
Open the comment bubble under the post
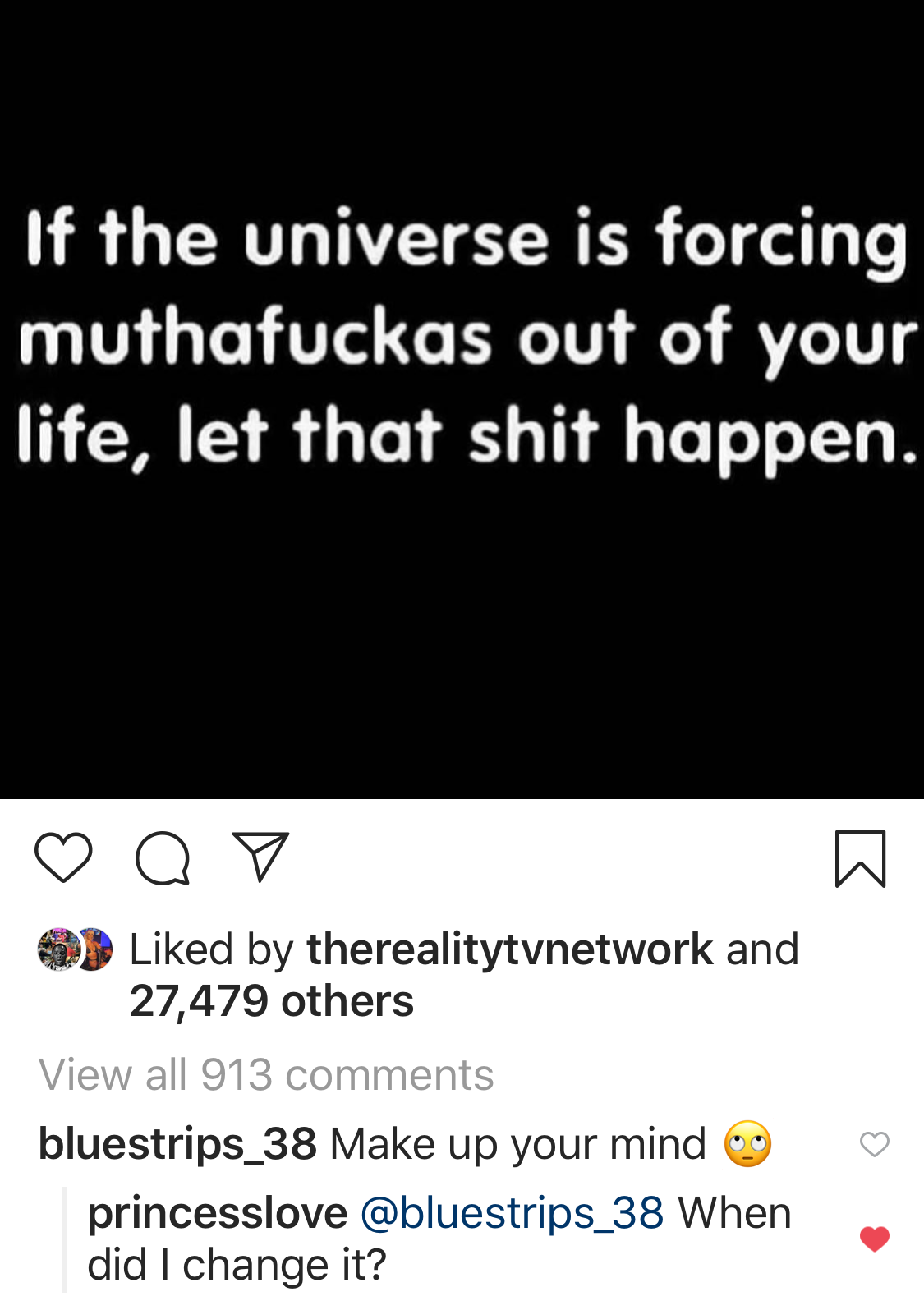tap(163, 858)
